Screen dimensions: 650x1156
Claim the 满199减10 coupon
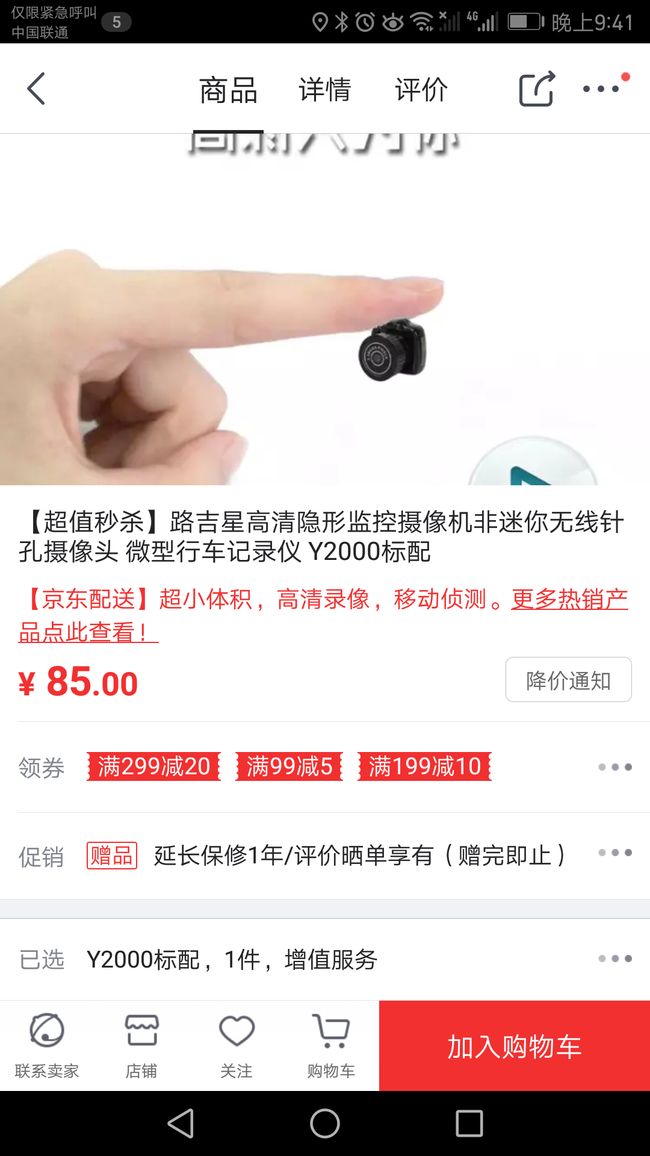pos(424,767)
